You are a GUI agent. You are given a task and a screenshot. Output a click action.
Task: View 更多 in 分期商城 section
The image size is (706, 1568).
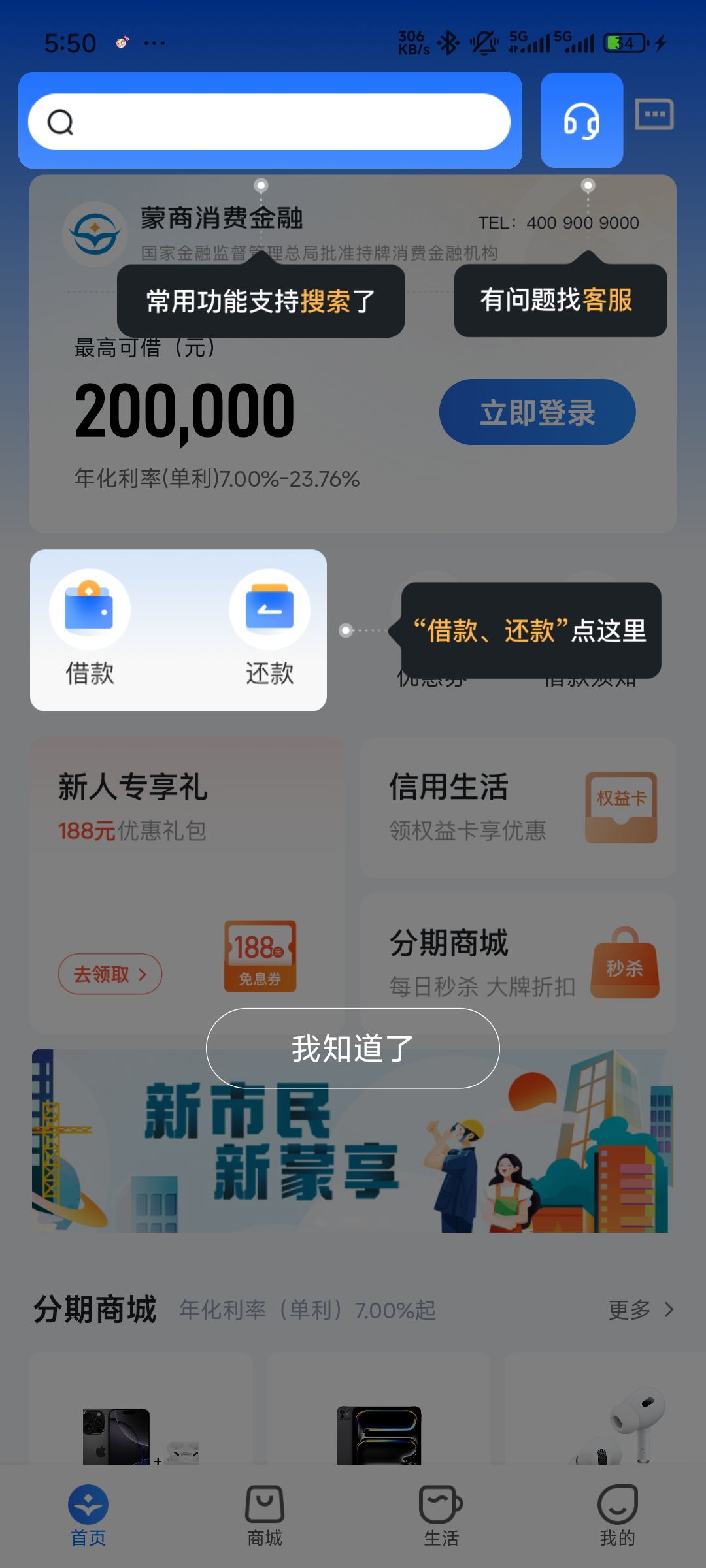[640, 1310]
